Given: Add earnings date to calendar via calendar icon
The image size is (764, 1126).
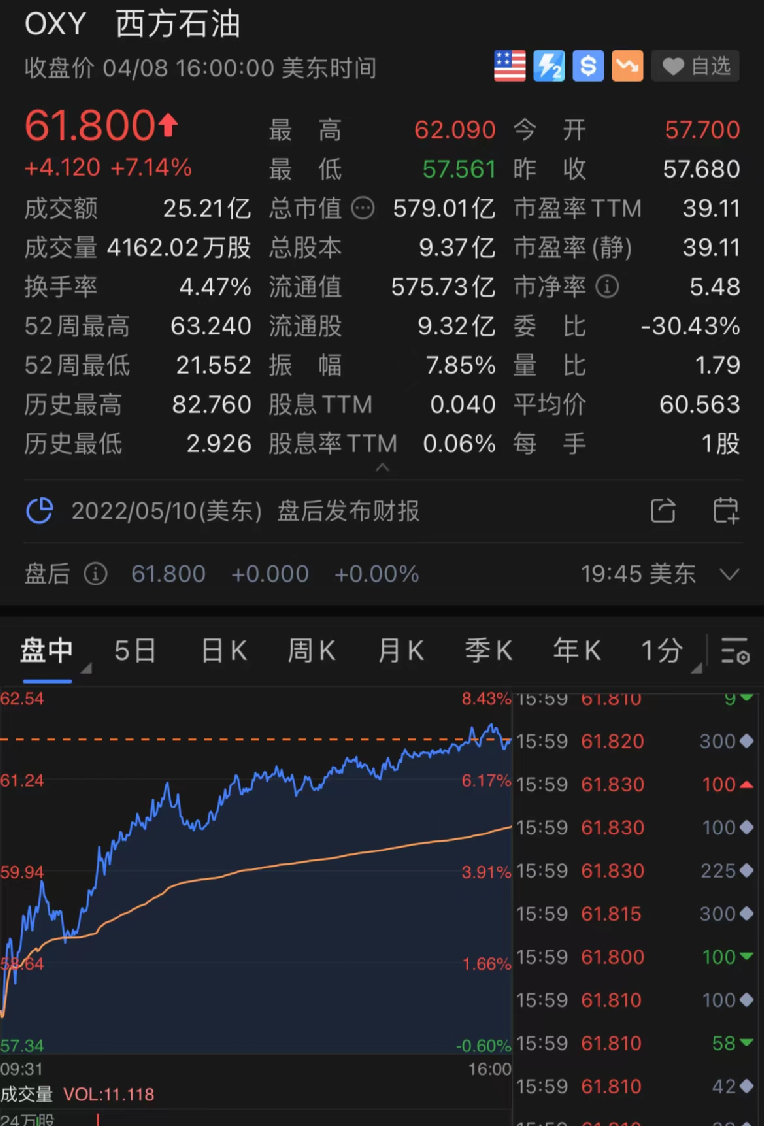Looking at the screenshot, I should (x=724, y=510).
